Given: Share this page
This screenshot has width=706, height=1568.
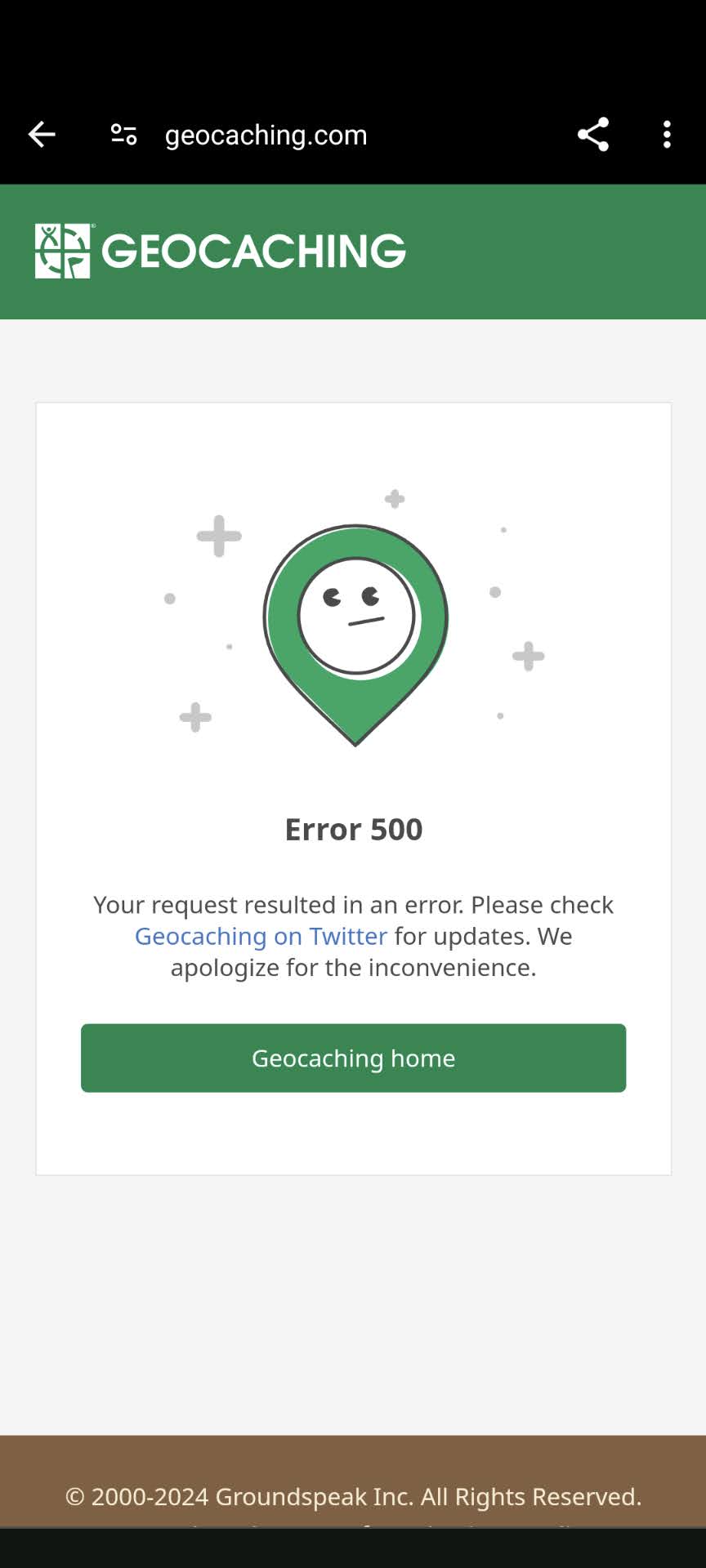Looking at the screenshot, I should tap(593, 135).
